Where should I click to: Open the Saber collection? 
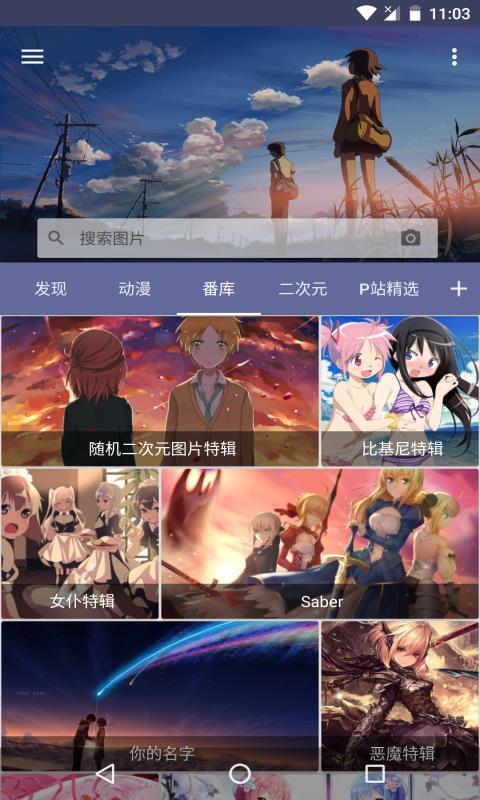pos(320,544)
